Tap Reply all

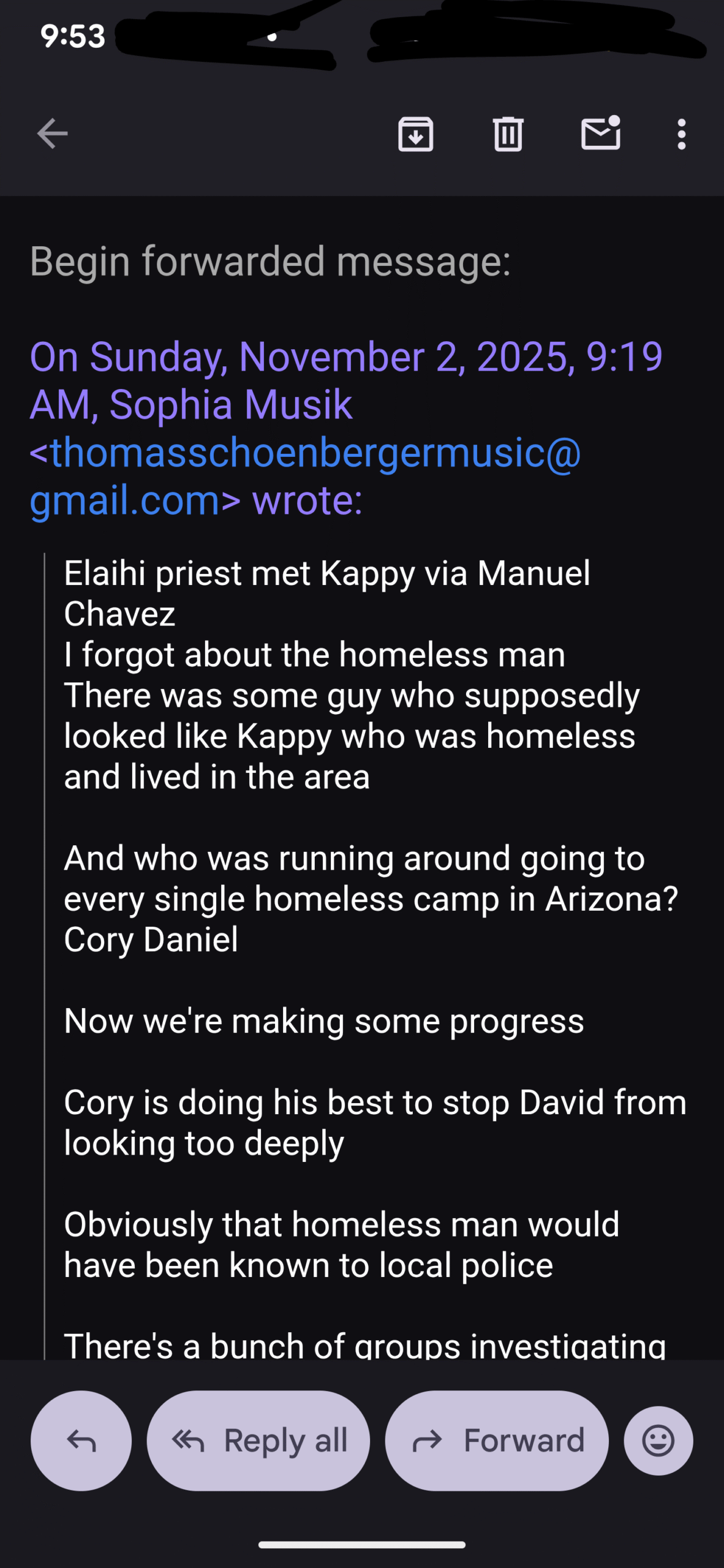258,1441
